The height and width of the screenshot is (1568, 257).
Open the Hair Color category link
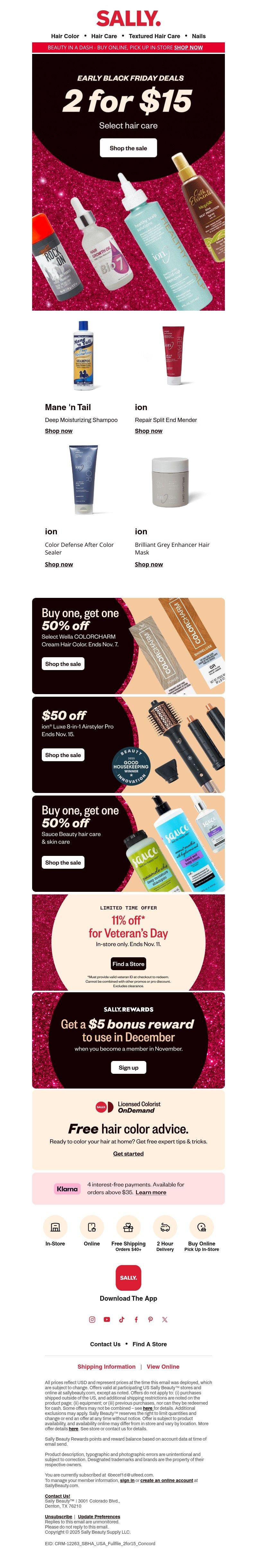click(65, 36)
